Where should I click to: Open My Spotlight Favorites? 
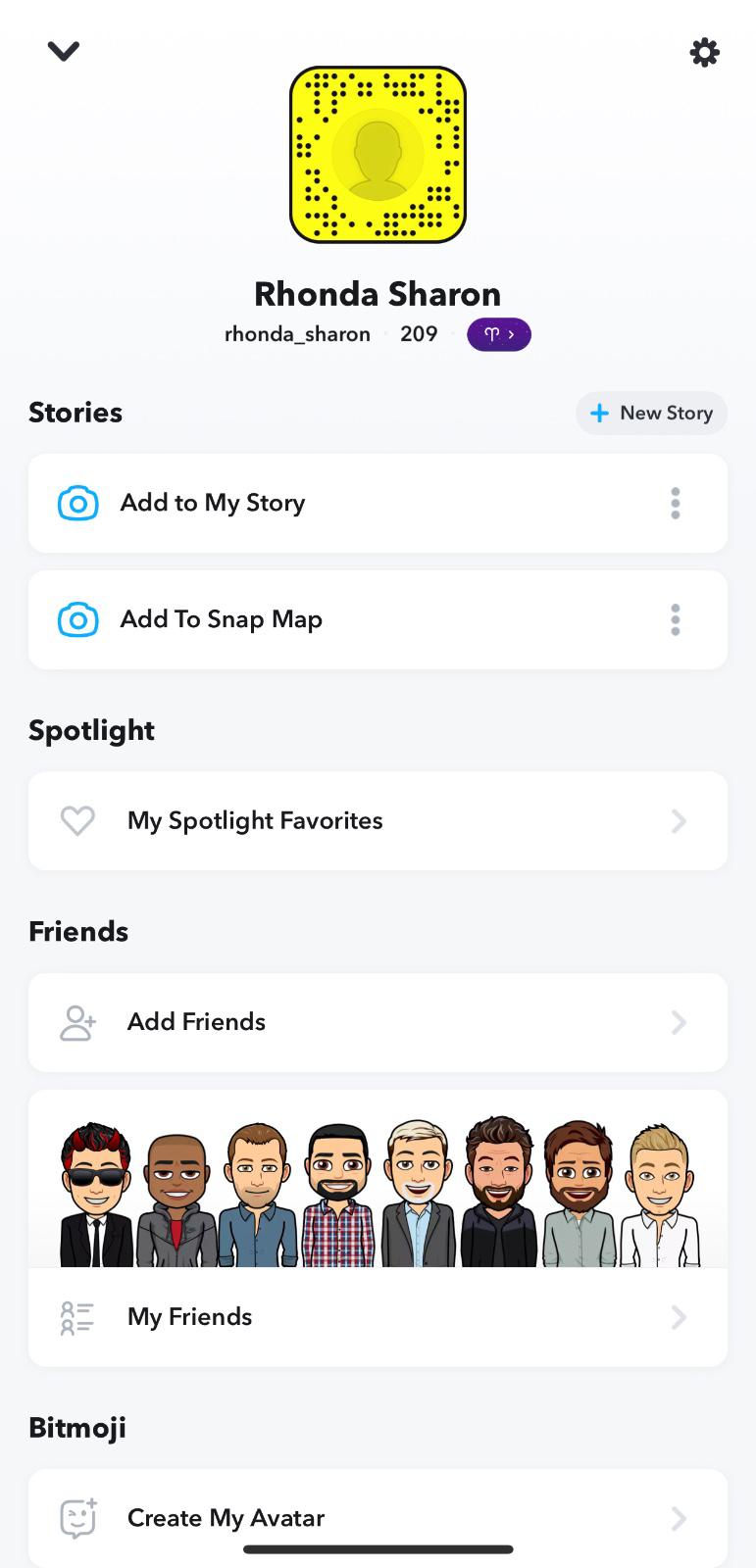pyautogui.click(x=378, y=820)
